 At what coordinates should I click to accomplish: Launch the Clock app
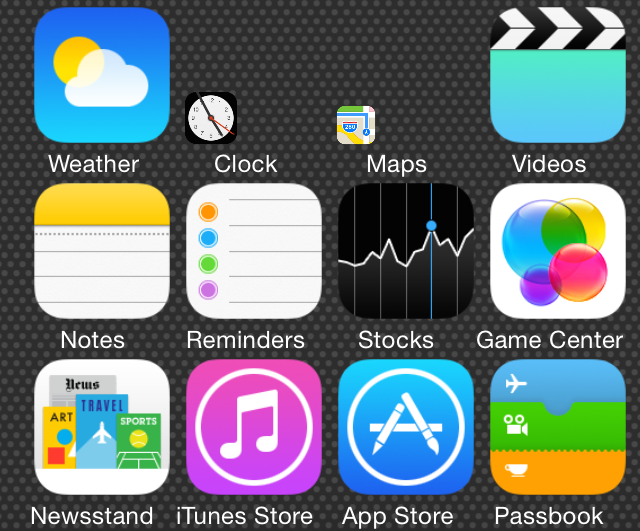pos(211,118)
